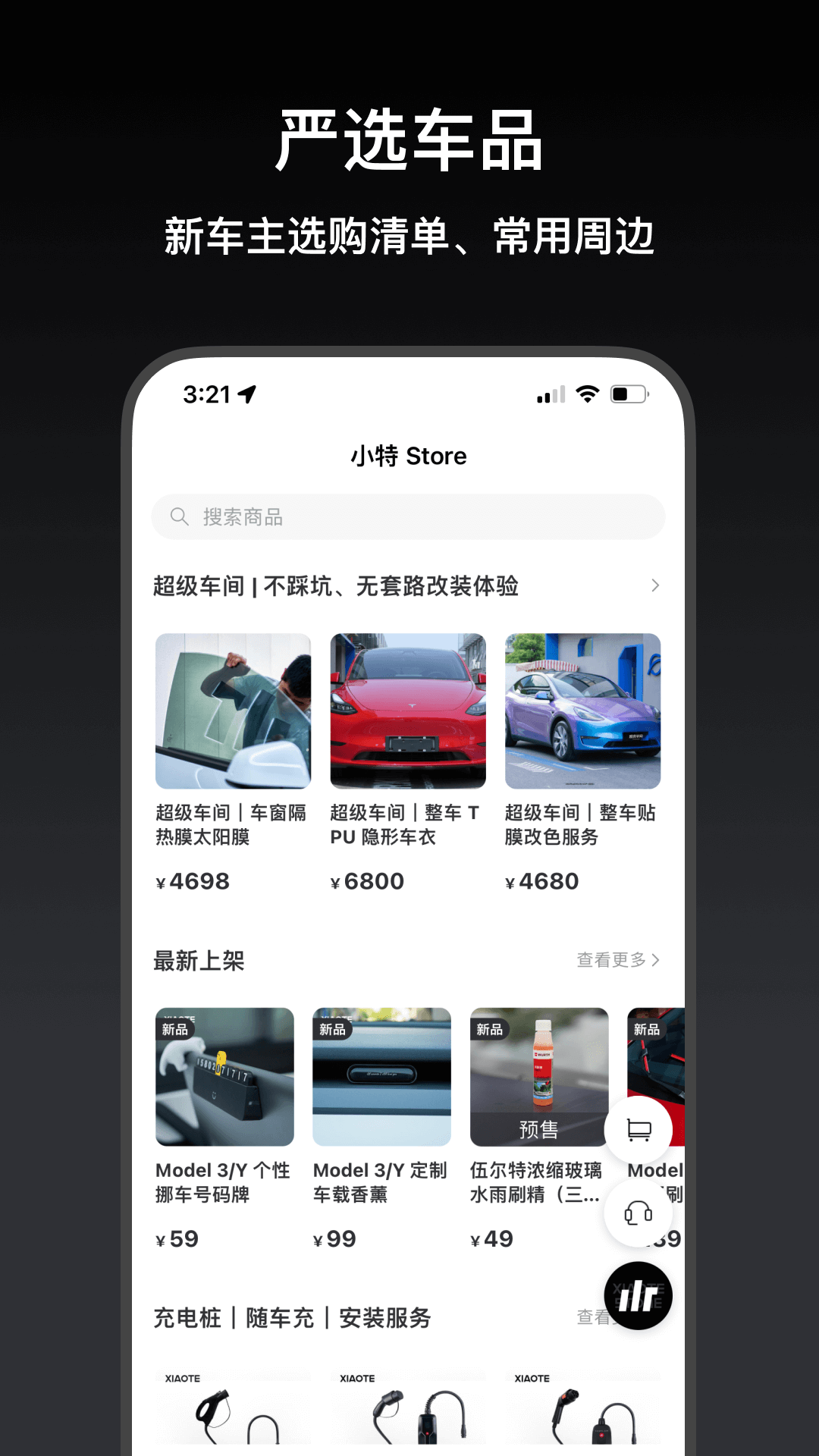This screenshot has width=819, height=1456.
Task: Open the 整车 TPU 隐形车衣 red car thumbnail
Action: pos(408,710)
